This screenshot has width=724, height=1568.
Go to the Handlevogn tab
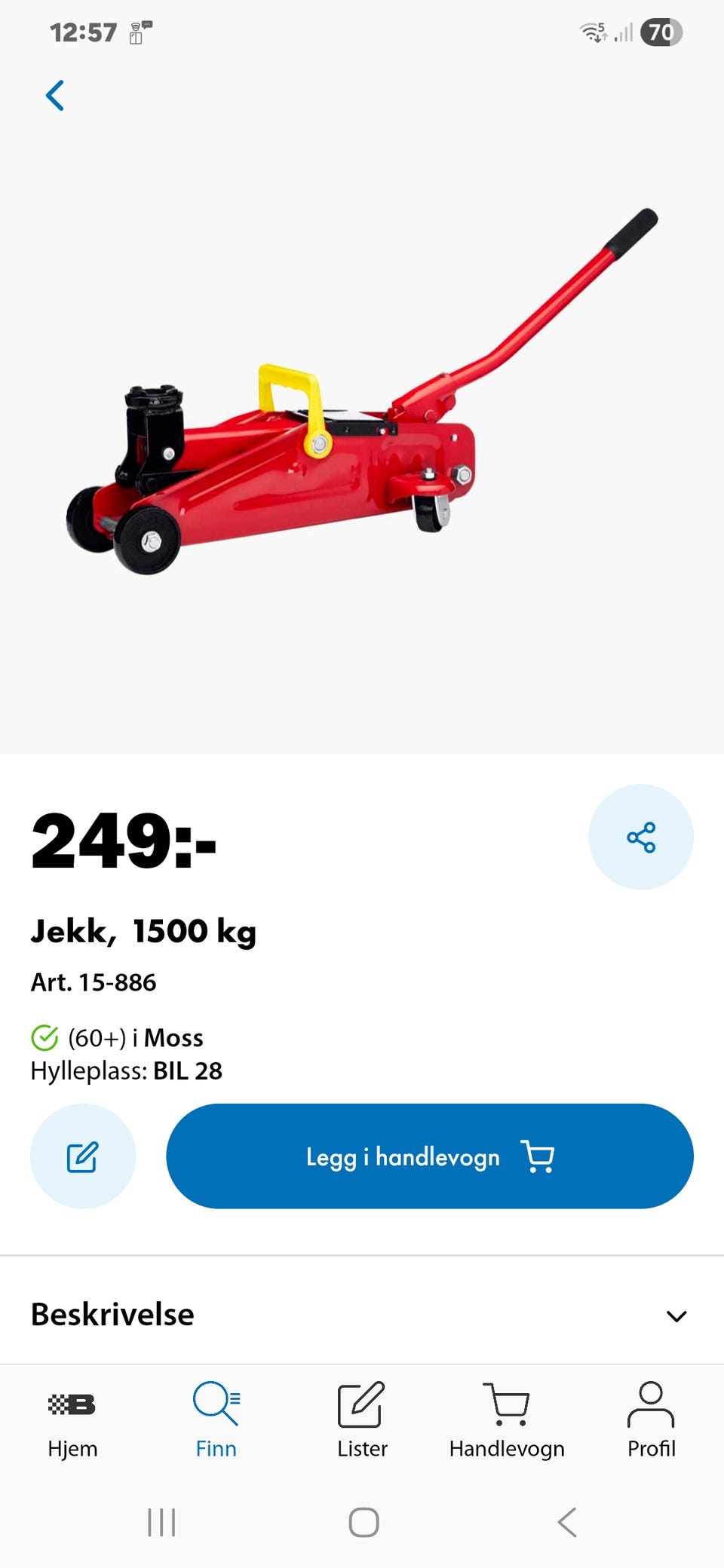tap(507, 1420)
